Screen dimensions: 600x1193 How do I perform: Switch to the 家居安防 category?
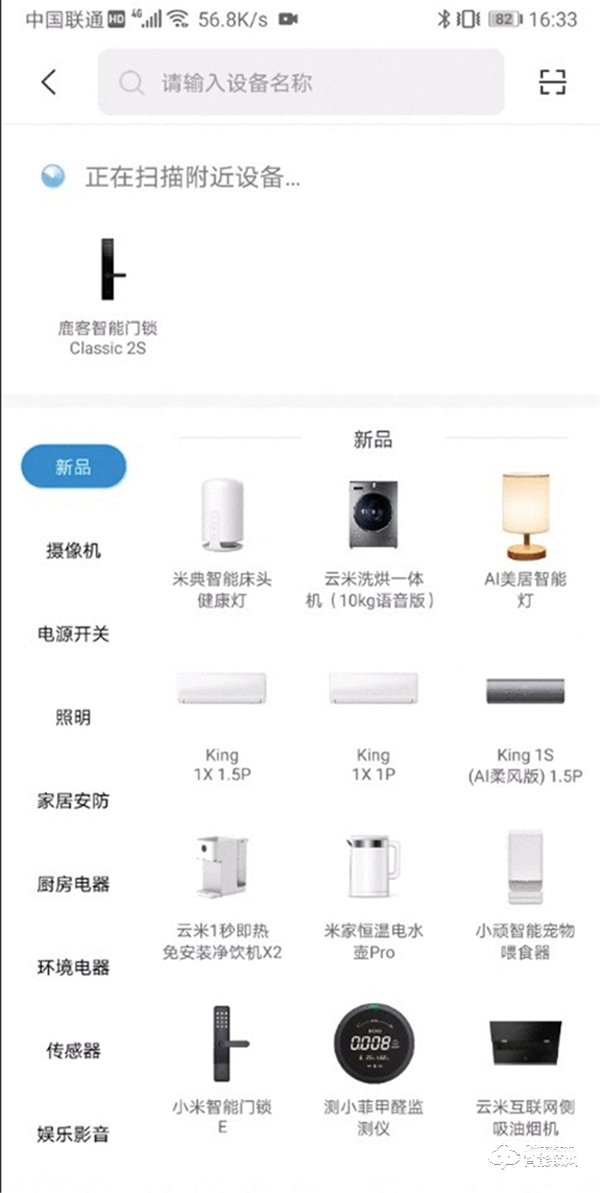point(73,801)
